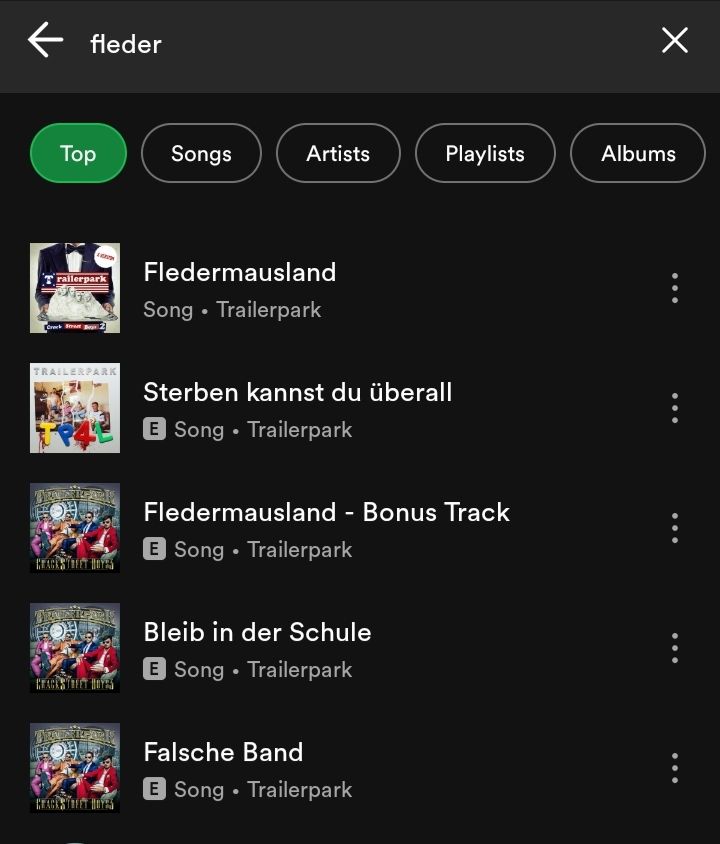Show options for Fledermausland - Bonus Track
The height and width of the screenshot is (844, 720).
675,528
